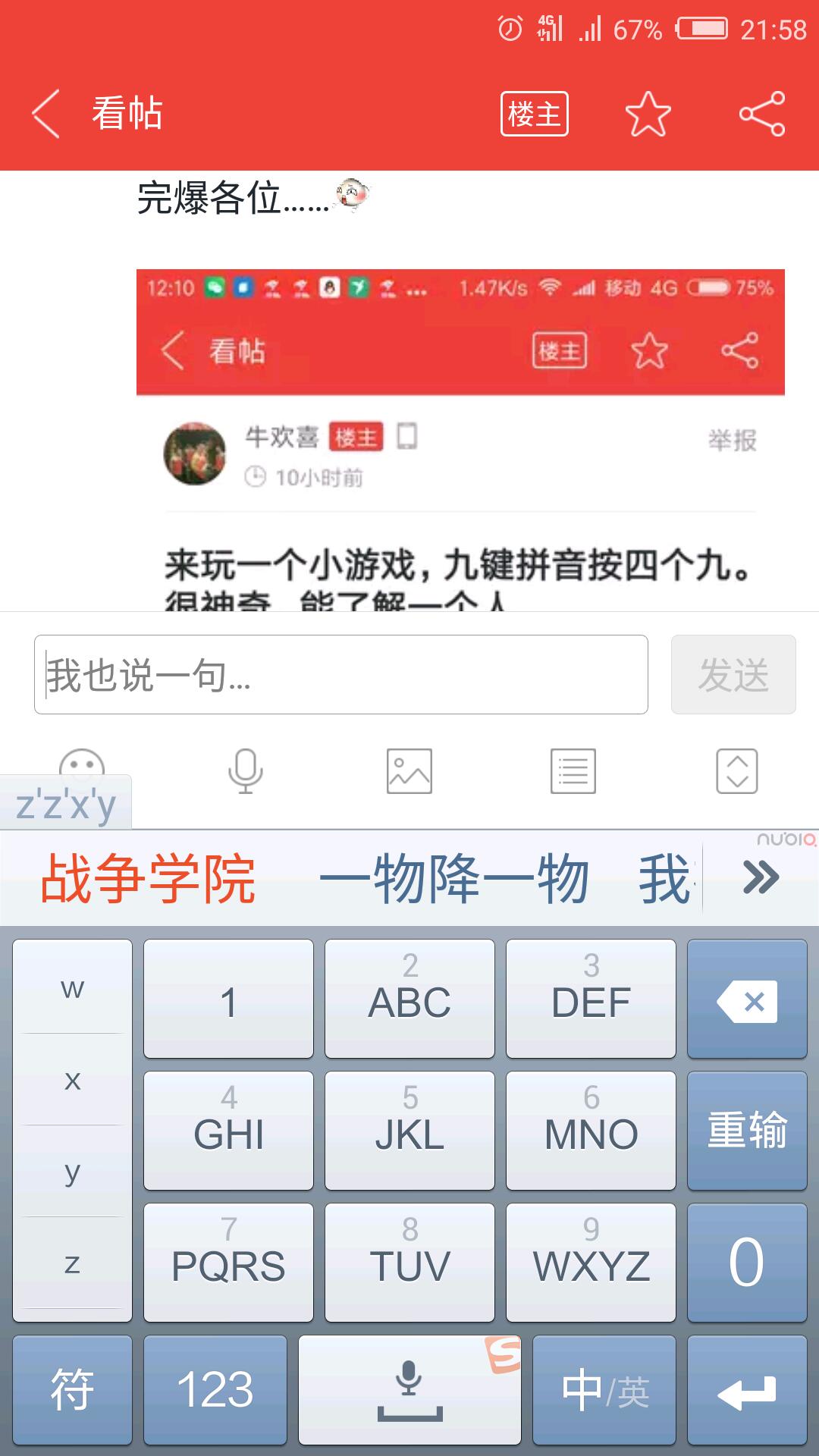Tap the 重输 re-enter key
This screenshot has width=819, height=1456.
pyautogui.click(x=747, y=1130)
